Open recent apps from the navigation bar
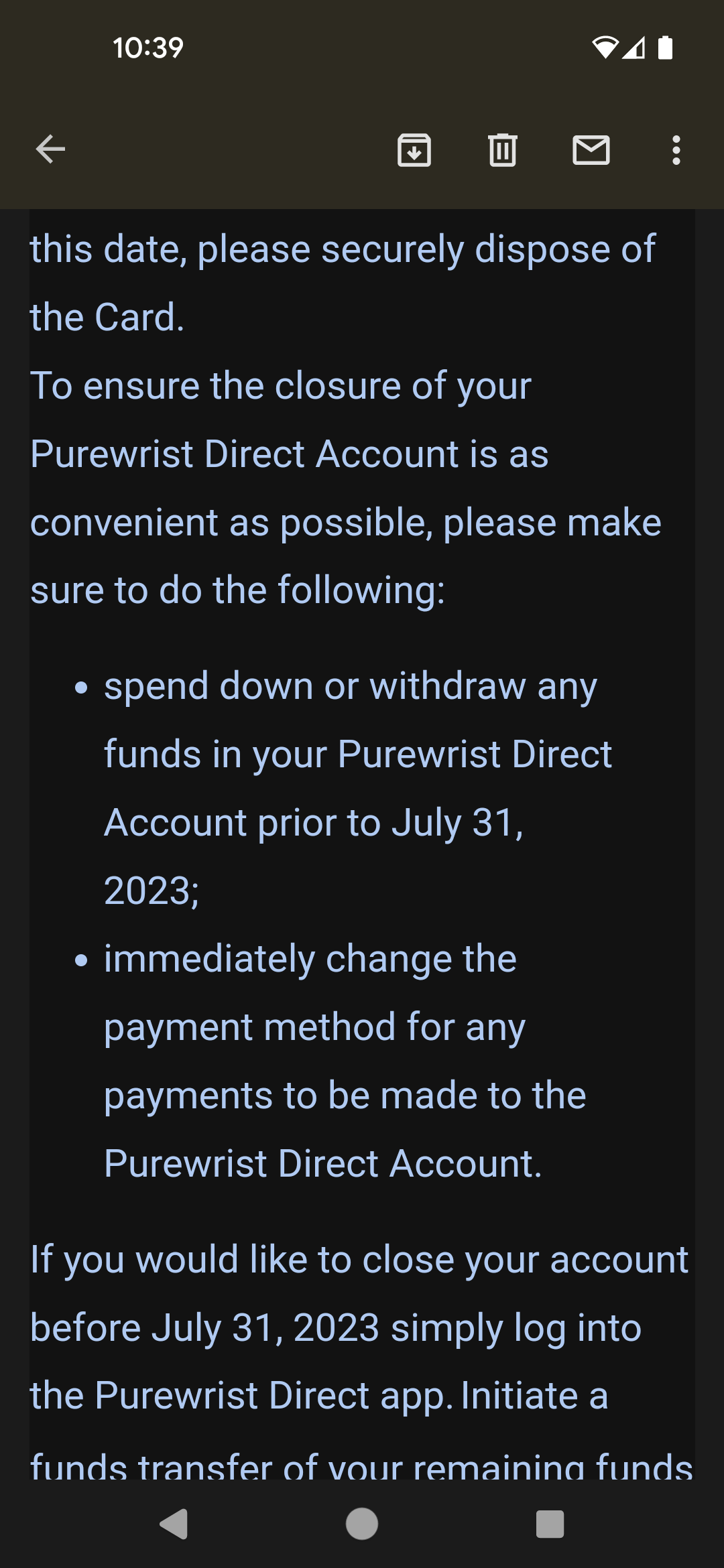 click(x=550, y=1524)
